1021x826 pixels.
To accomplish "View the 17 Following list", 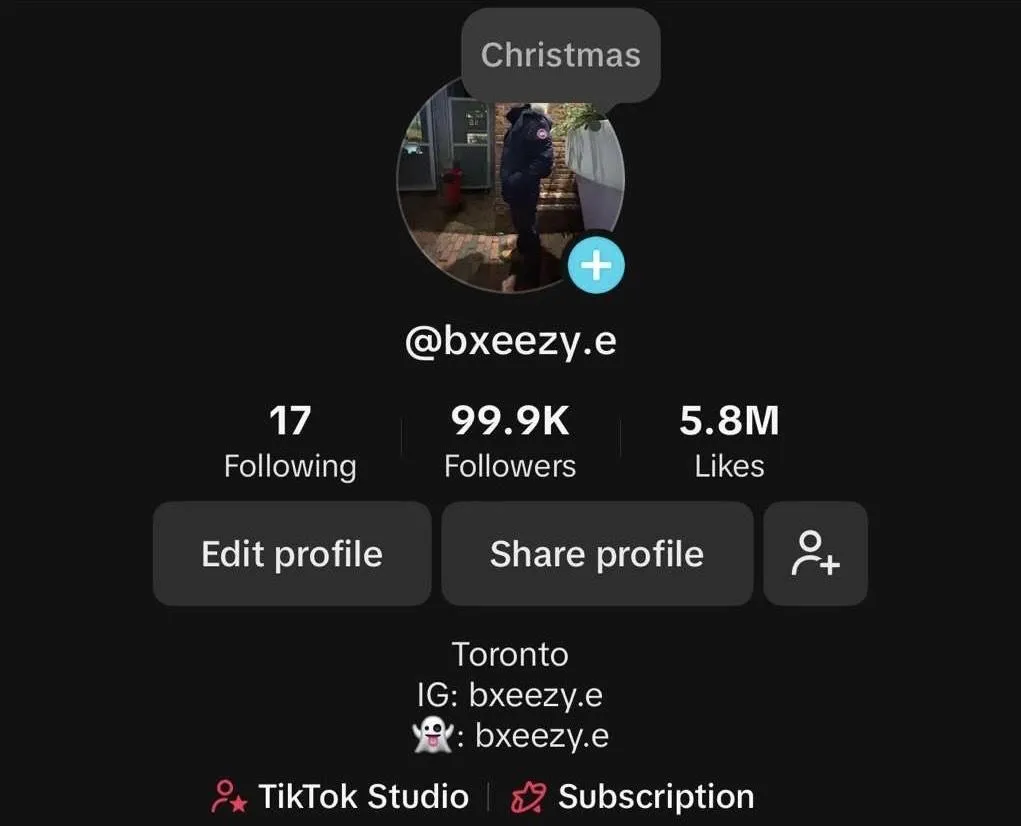I will point(290,442).
